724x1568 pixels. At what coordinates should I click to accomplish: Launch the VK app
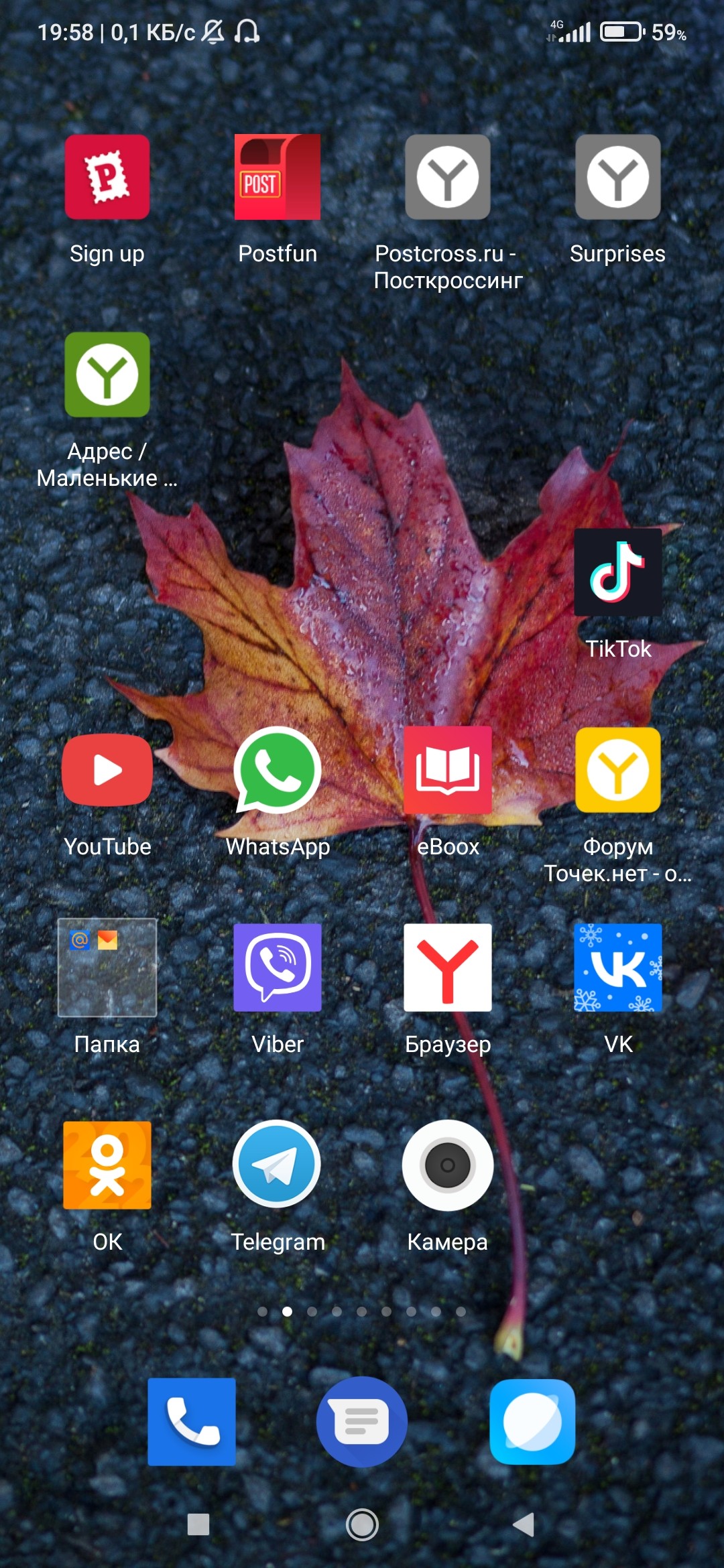[618, 968]
